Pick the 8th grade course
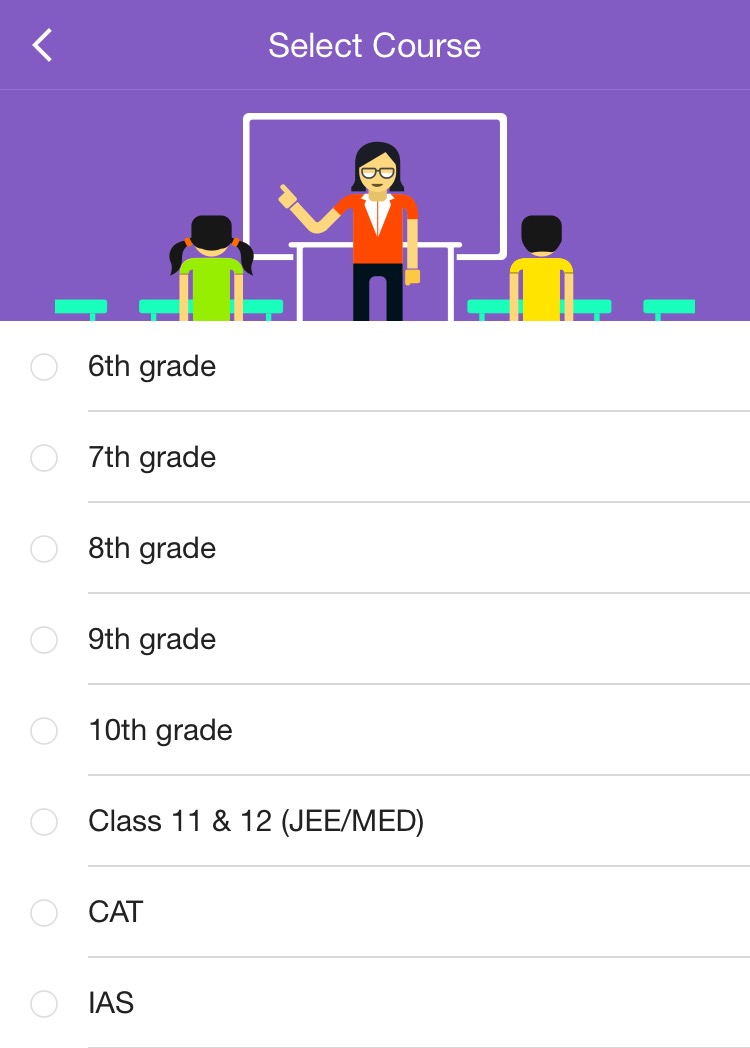The image size is (750, 1048). 44,549
